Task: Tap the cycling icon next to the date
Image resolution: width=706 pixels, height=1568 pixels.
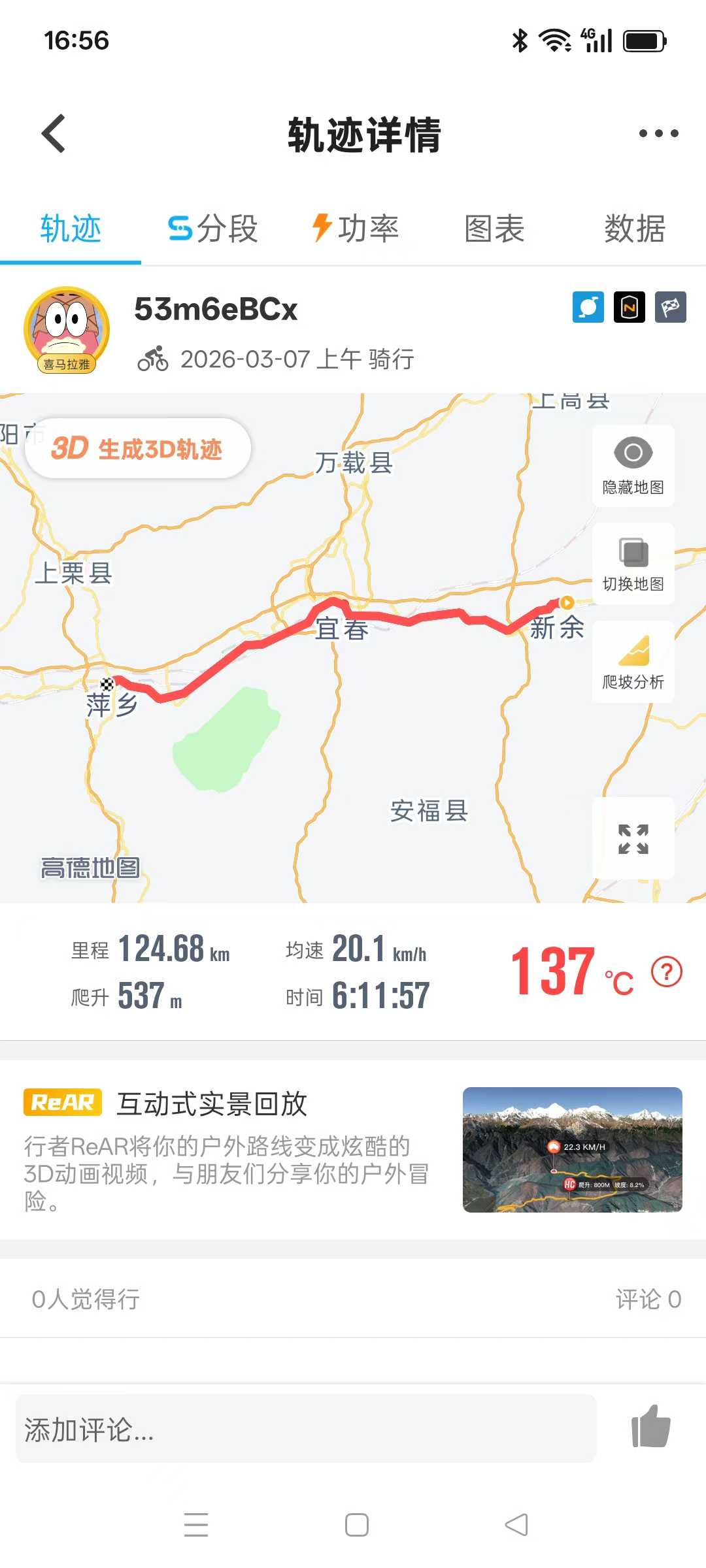Action: 152,355
